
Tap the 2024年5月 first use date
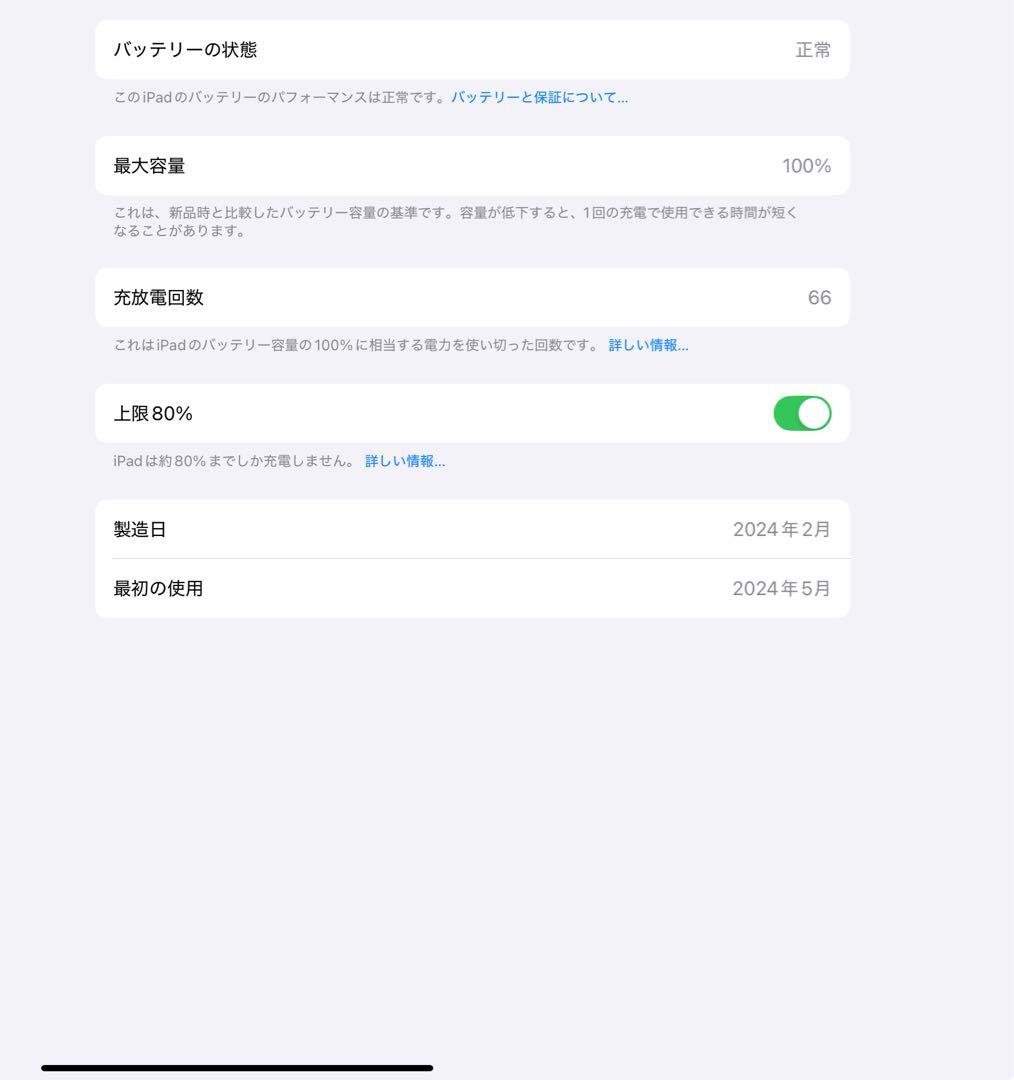(x=782, y=588)
